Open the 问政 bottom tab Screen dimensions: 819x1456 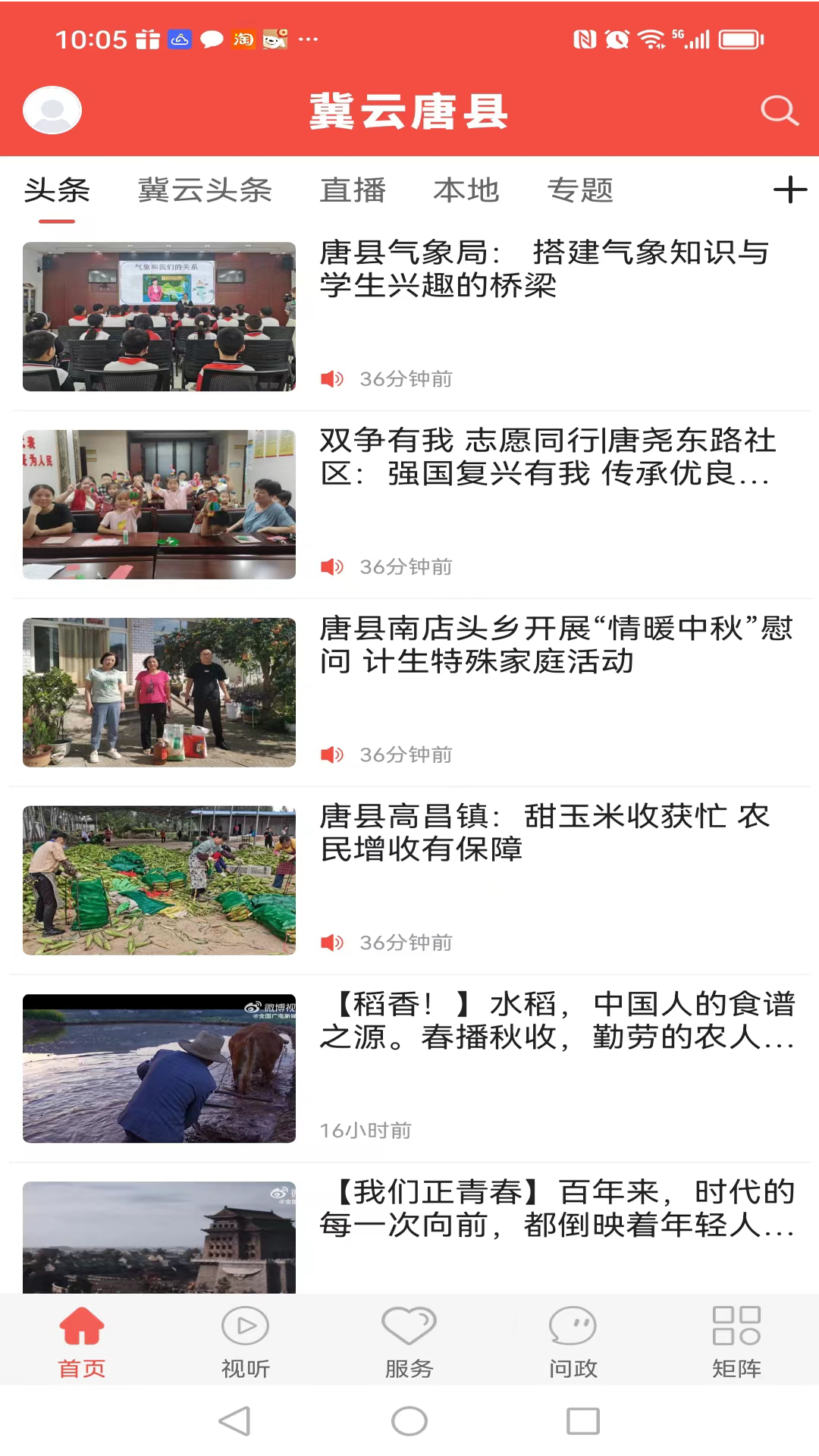click(573, 1341)
